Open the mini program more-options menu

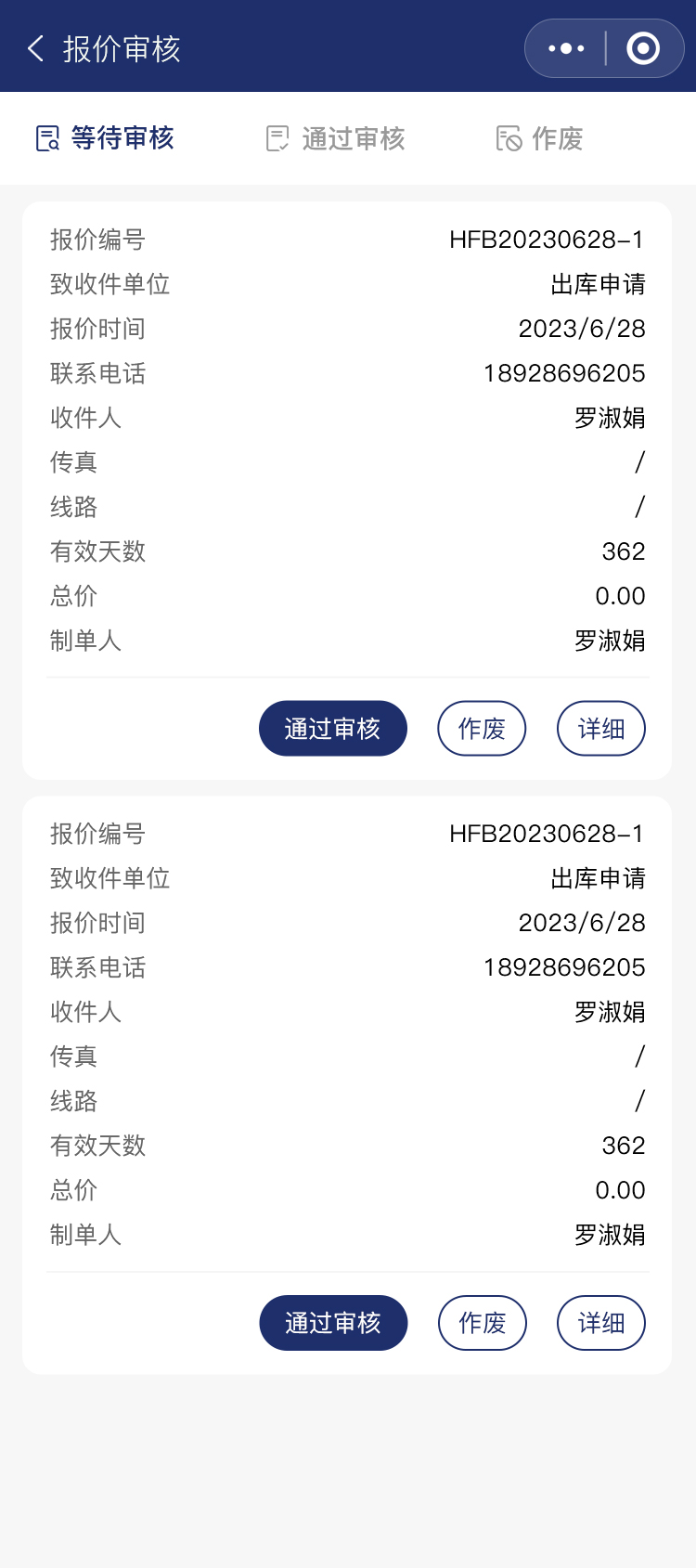pos(566,48)
